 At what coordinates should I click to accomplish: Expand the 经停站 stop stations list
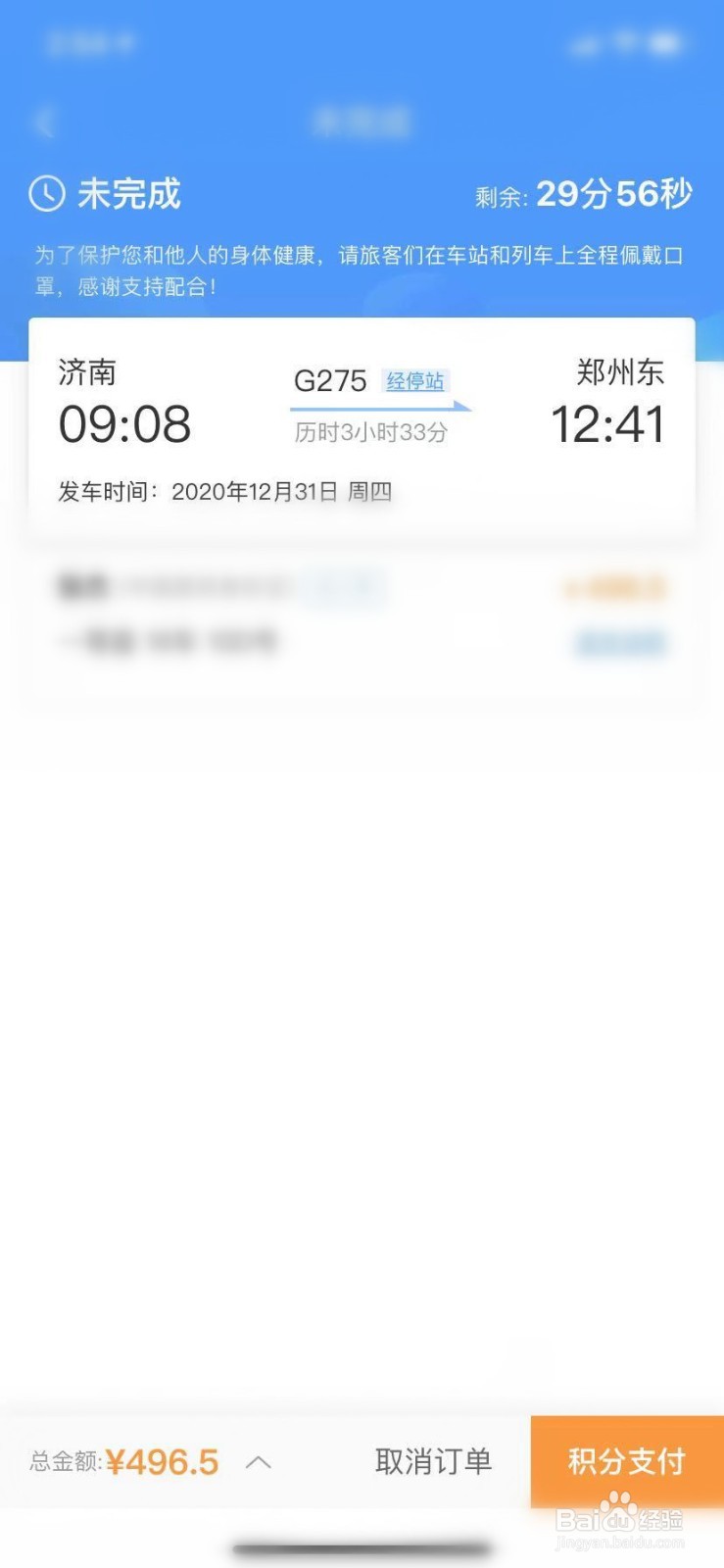pos(417,380)
